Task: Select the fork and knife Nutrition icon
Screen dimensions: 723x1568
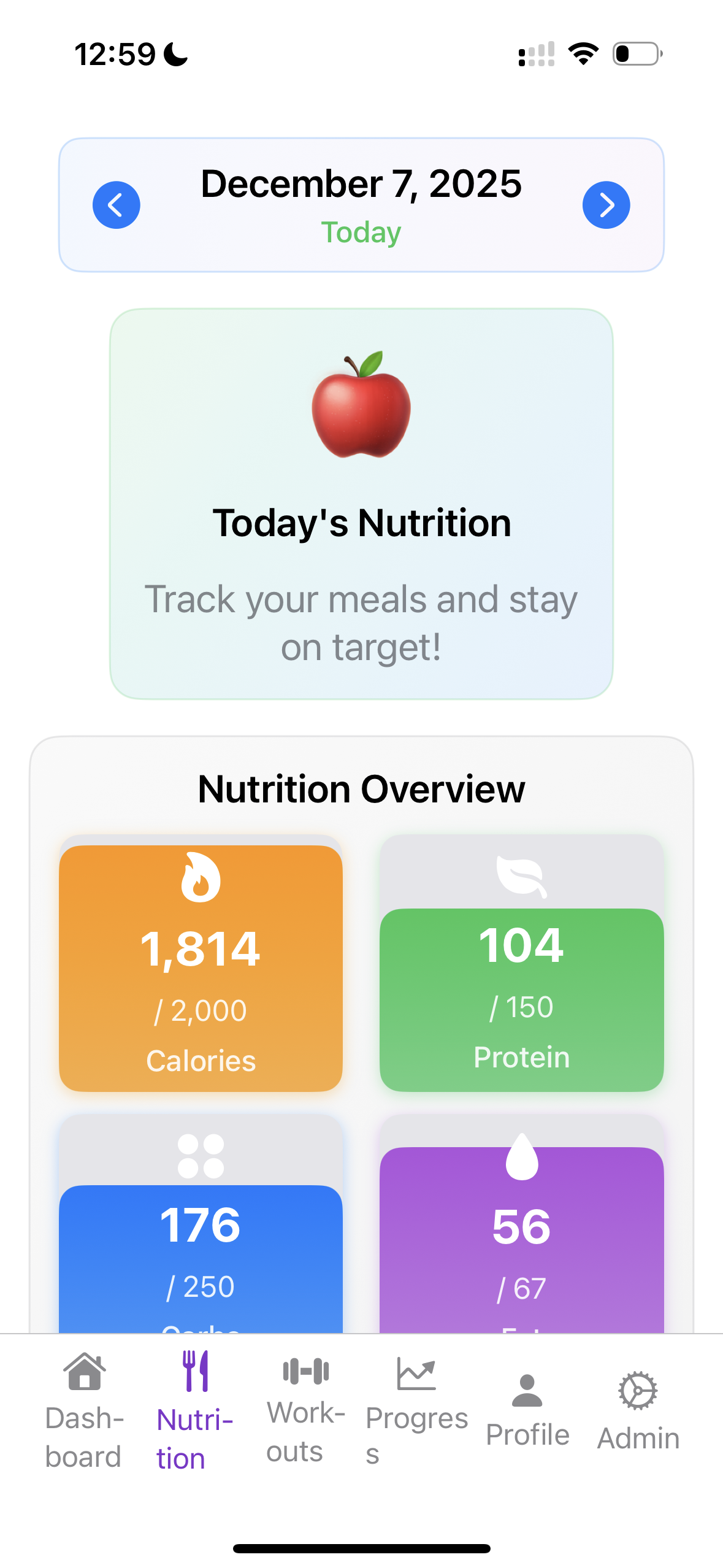Action: pos(193,1372)
